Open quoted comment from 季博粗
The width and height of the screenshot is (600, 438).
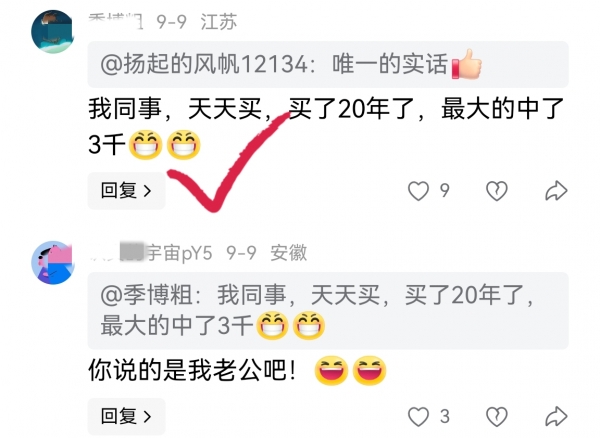(x=328, y=310)
